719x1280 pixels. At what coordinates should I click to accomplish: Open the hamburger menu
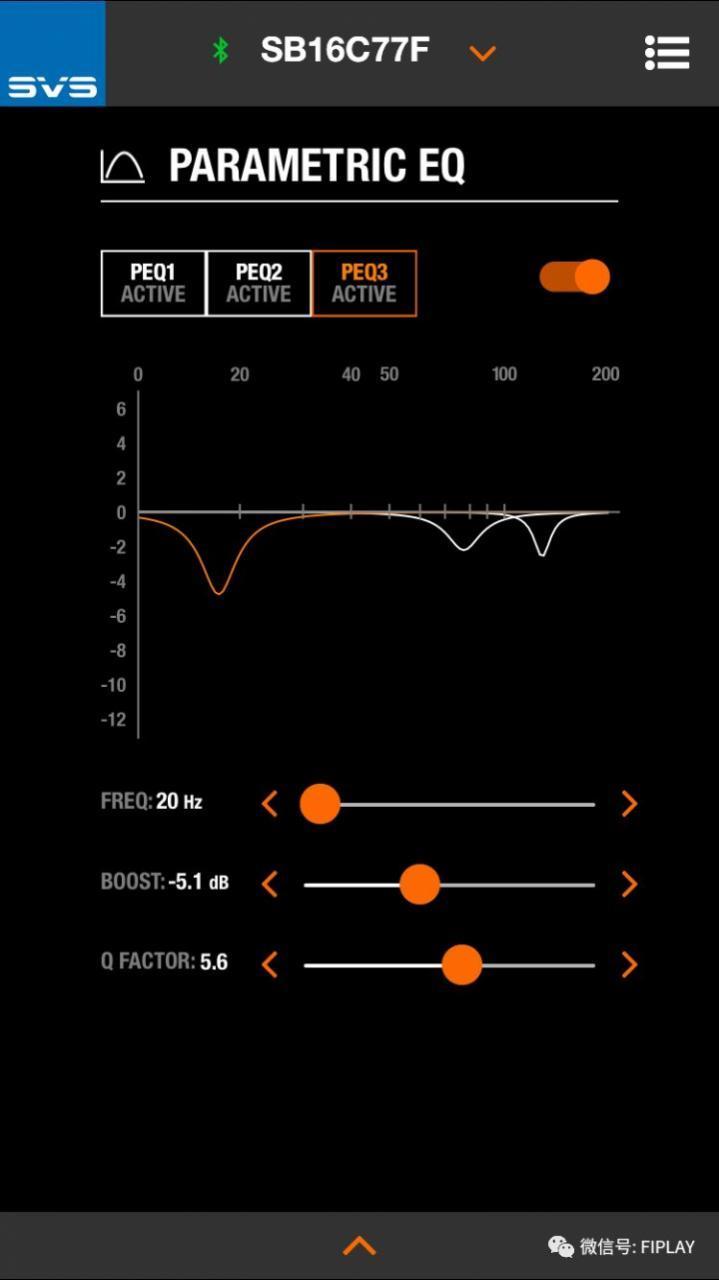pos(667,52)
